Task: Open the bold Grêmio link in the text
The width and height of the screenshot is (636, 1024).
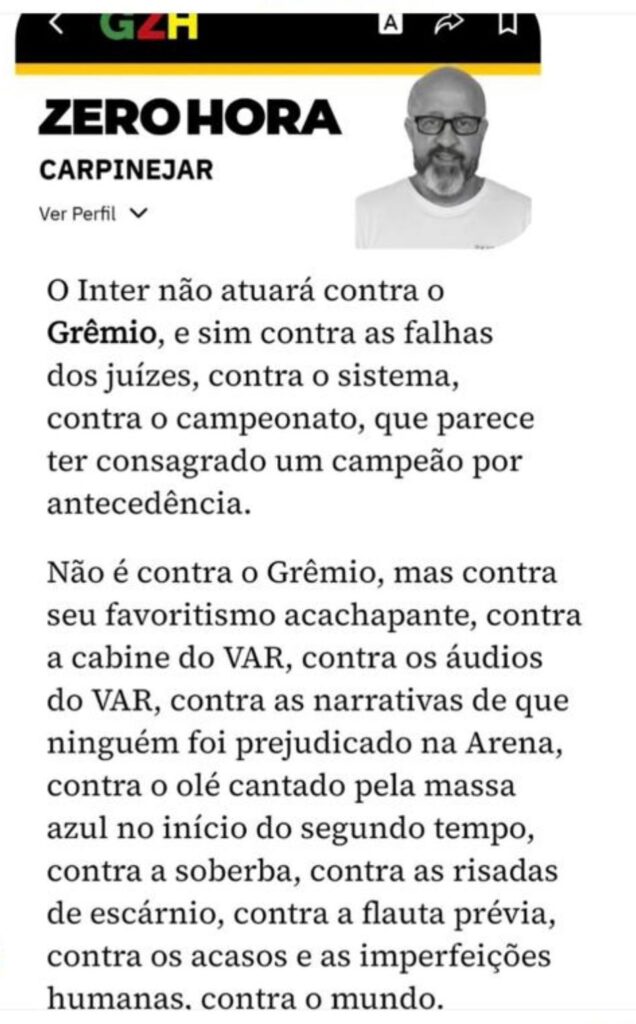Action: click(x=102, y=331)
